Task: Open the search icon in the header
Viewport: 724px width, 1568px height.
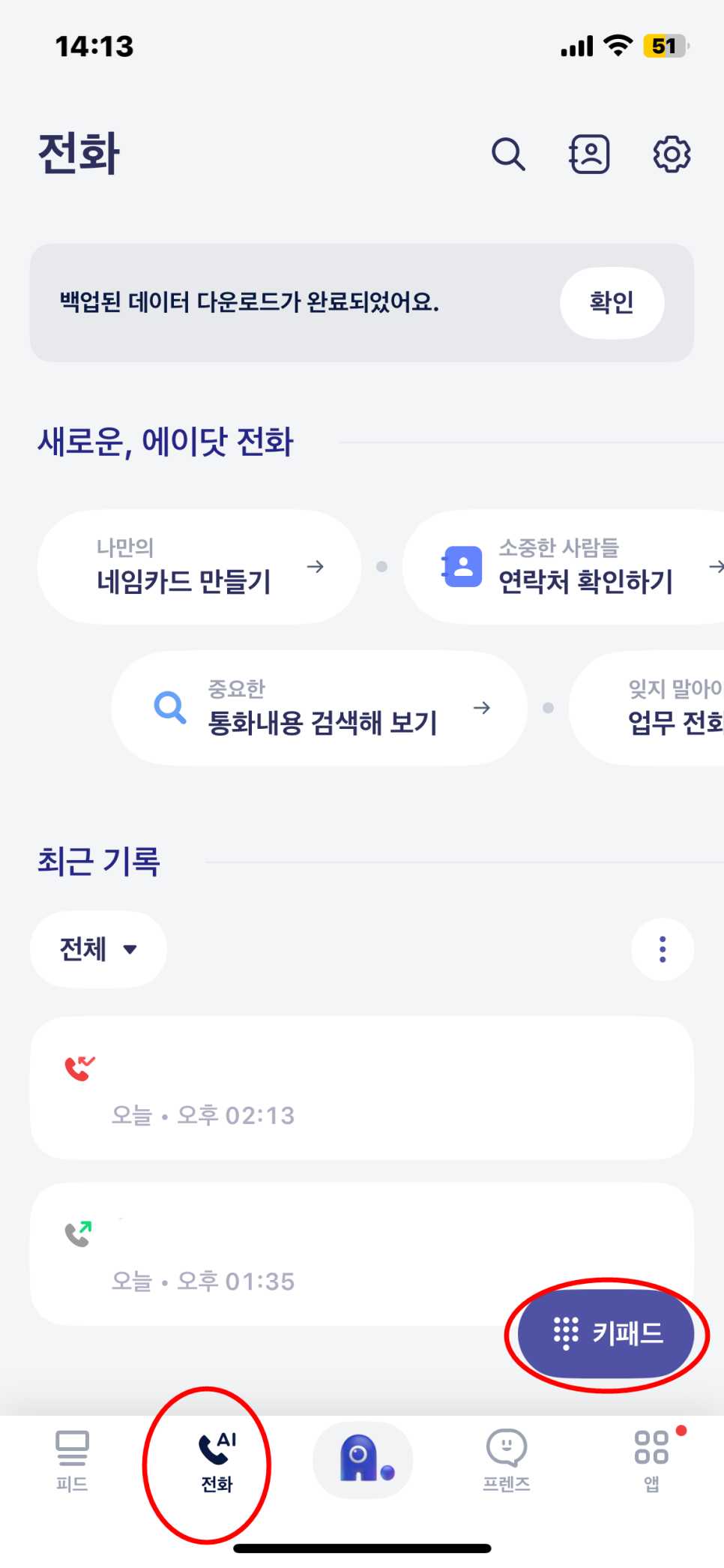Action: [508, 154]
